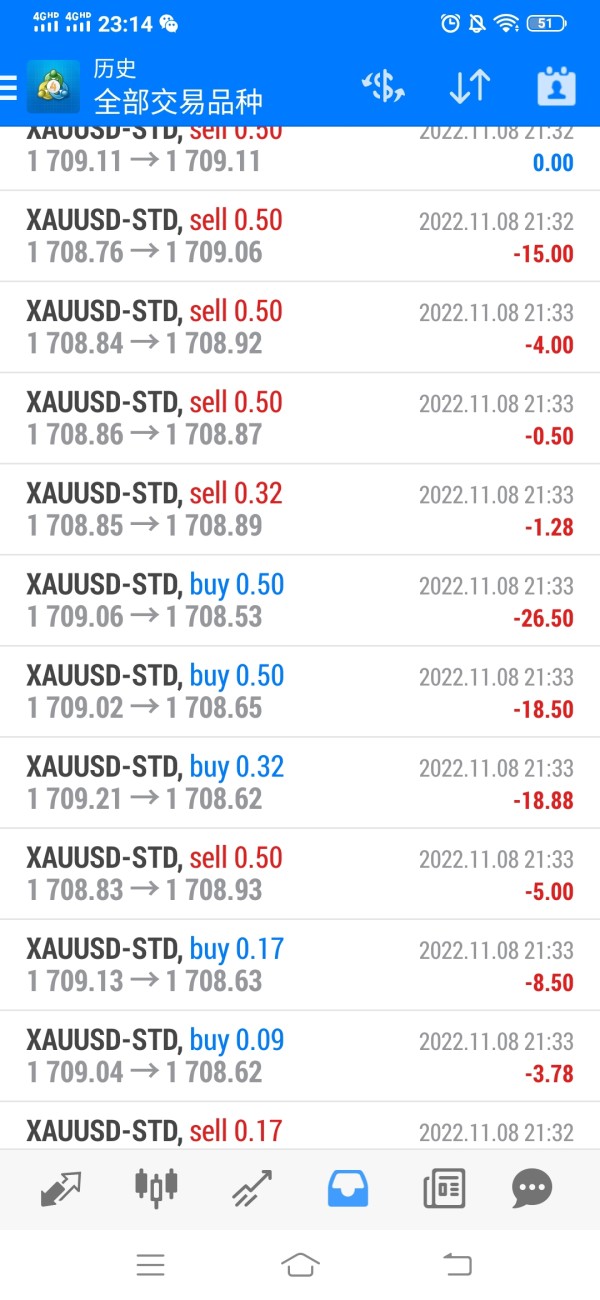Open the buy 0.17 trade losing -8.50
The width and height of the screenshot is (600, 1300).
pyautogui.click(x=300, y=964)
